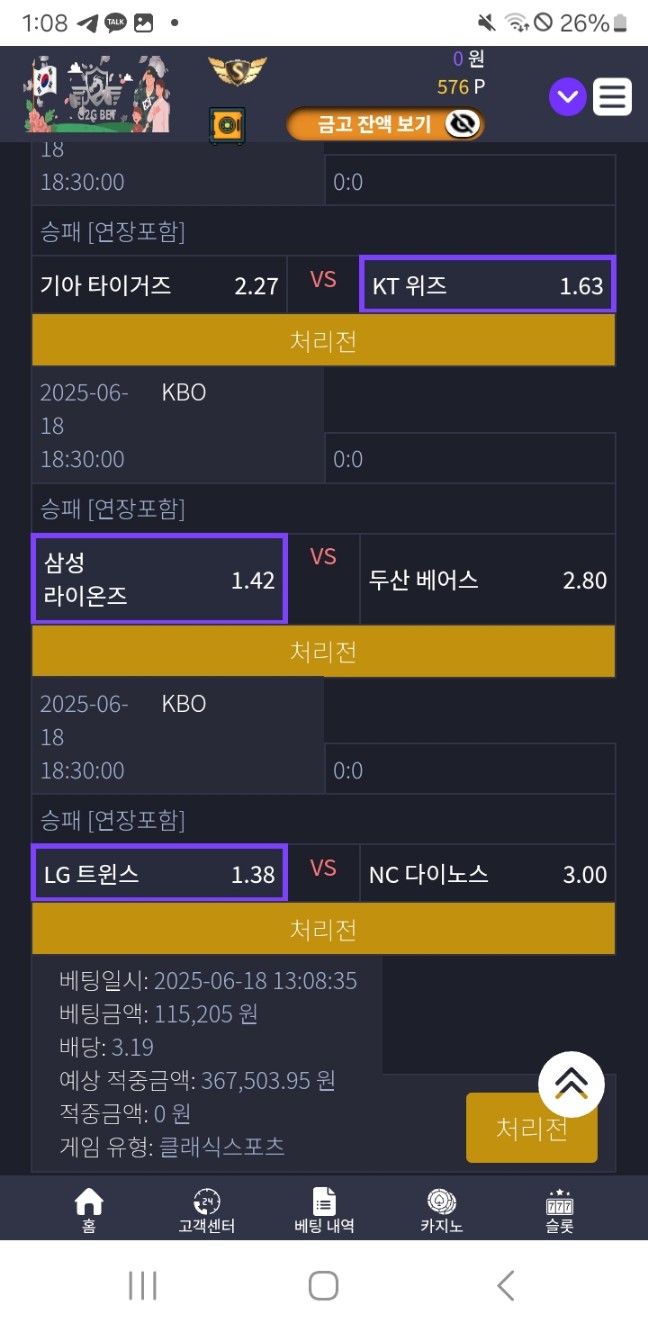Open the hamburger menu

[x=612, y=97]
